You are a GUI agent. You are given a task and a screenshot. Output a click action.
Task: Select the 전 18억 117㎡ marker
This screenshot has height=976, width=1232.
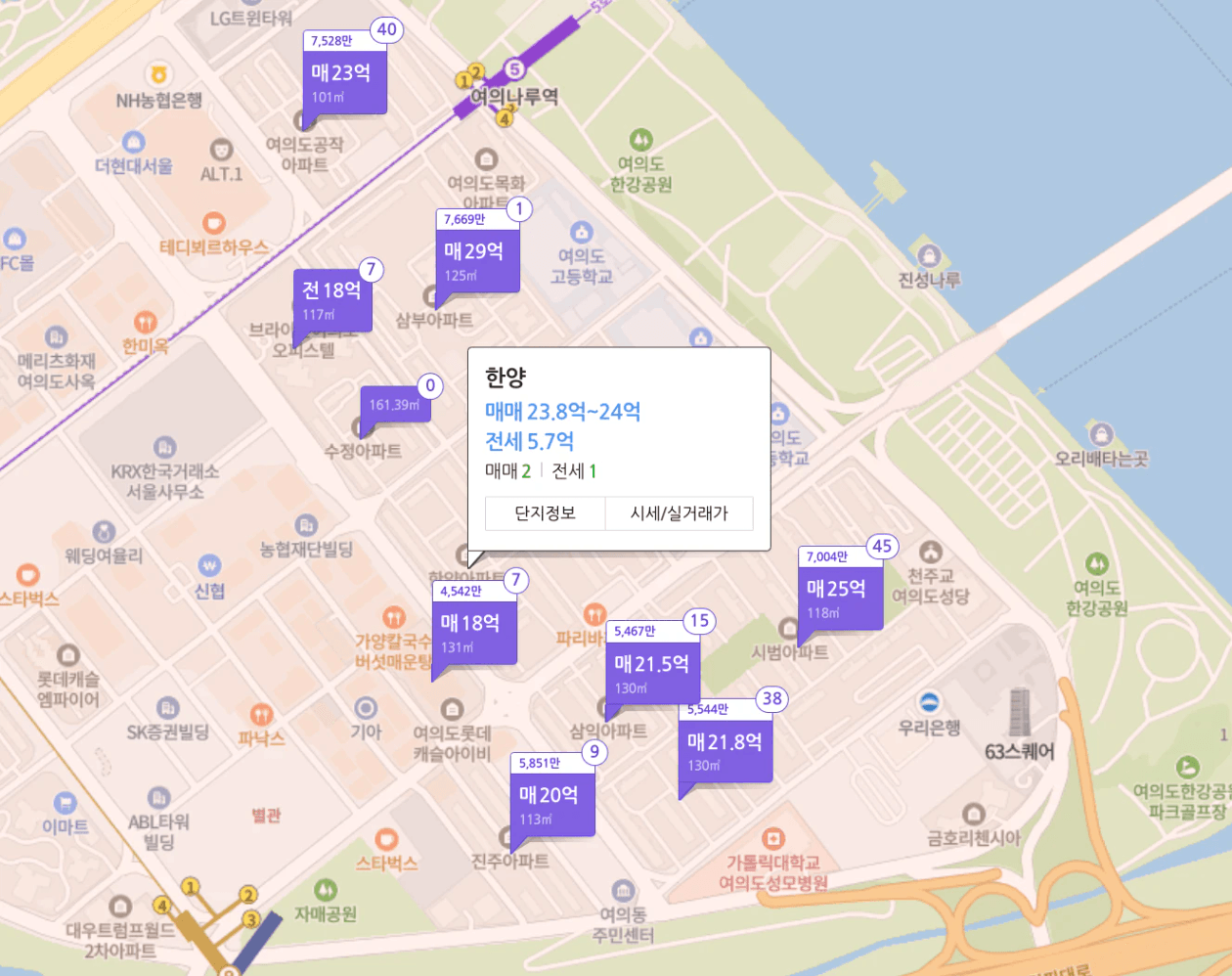pos(332,299)
